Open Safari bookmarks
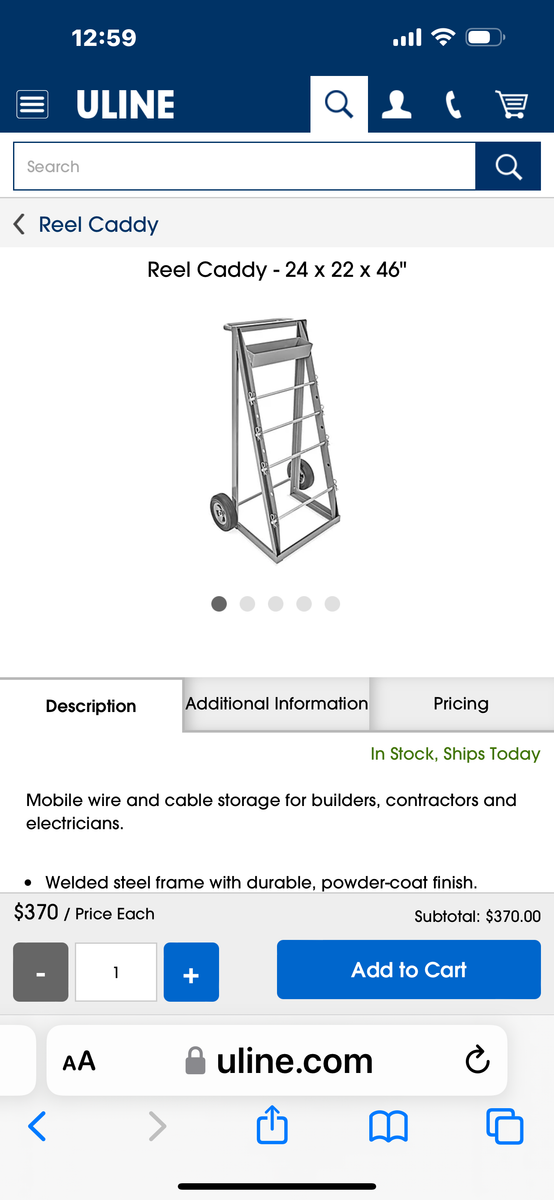Image resolution: width=554 pixels, height=1200 pixels. click(388, 1127)
